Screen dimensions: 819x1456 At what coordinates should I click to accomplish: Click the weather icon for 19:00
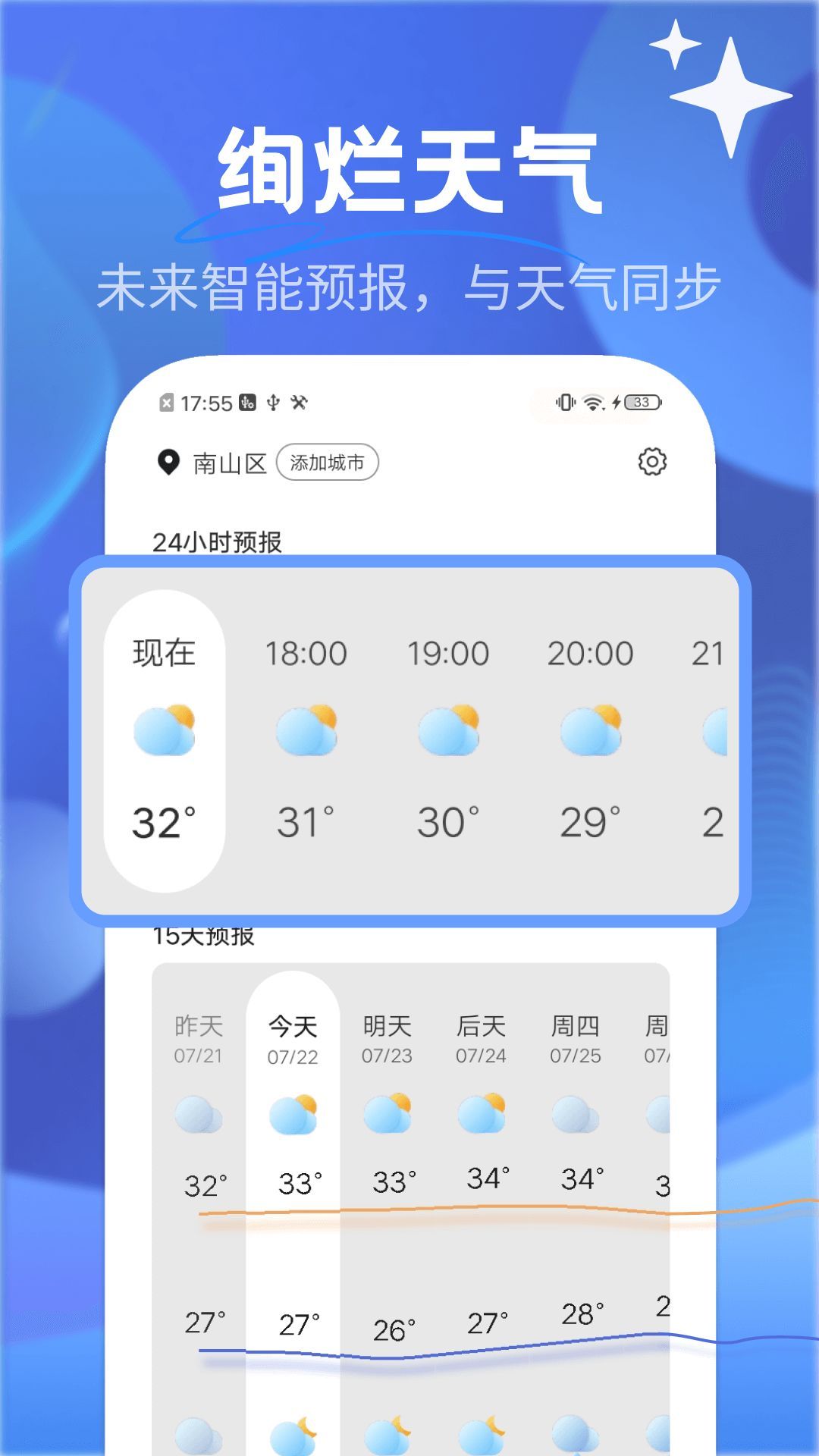tap(450, 730)
